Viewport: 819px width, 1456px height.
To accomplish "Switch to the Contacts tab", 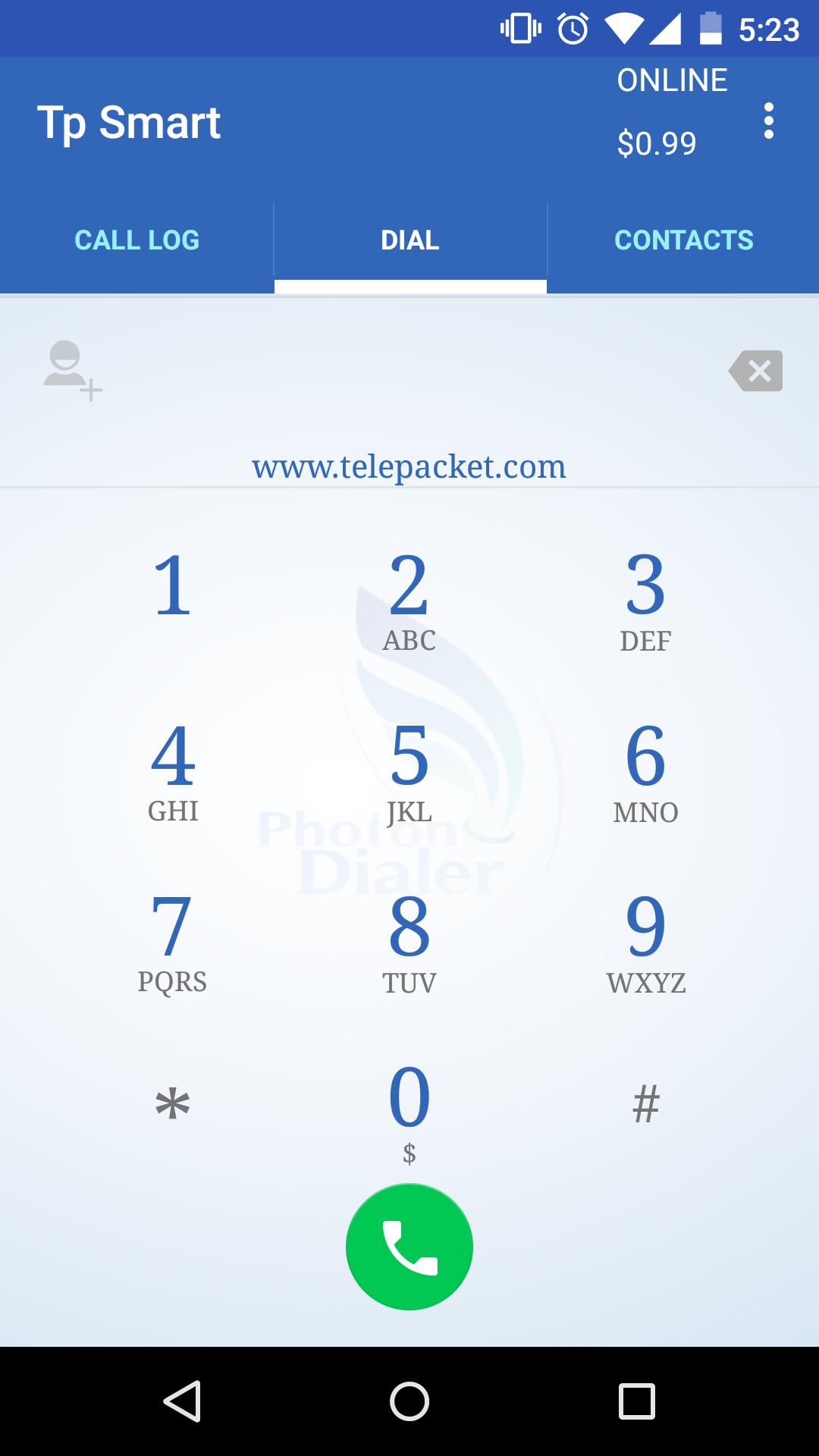I will [x=683, y=240].
